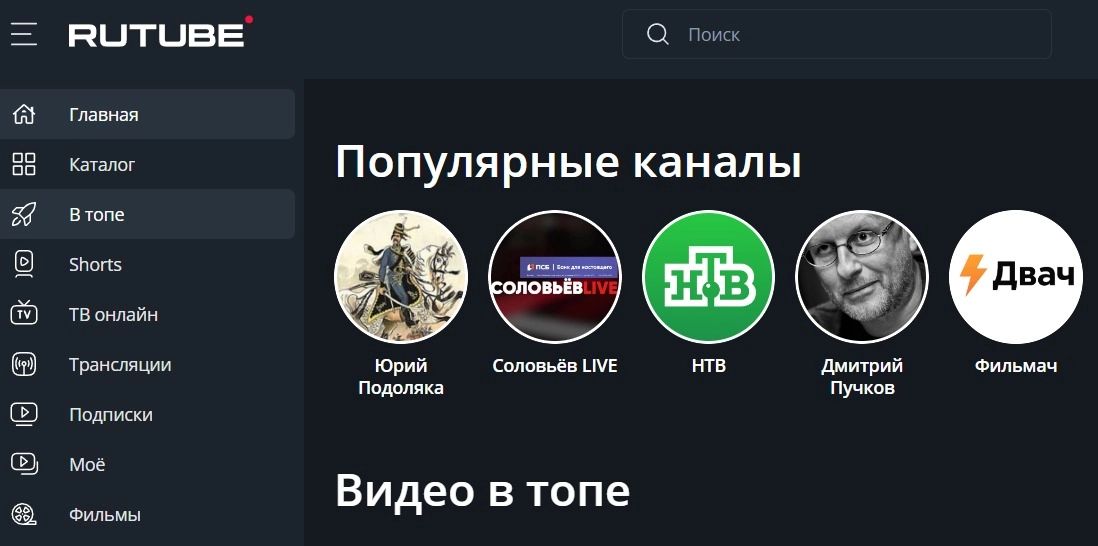
Task: Open Соловьёв LIVE channel
Action: pos(555,278)
